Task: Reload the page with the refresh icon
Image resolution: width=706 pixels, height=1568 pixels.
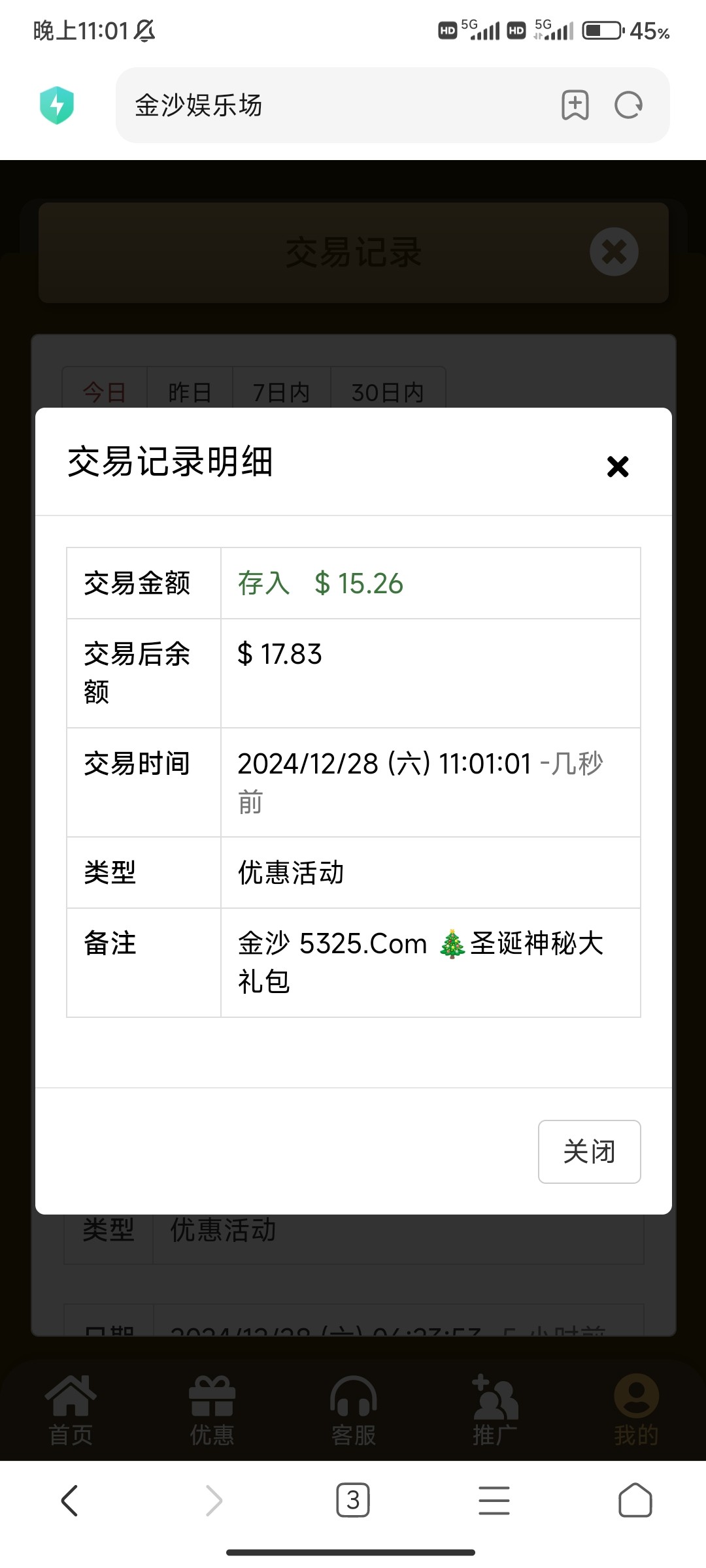Action: click(629, 105)
